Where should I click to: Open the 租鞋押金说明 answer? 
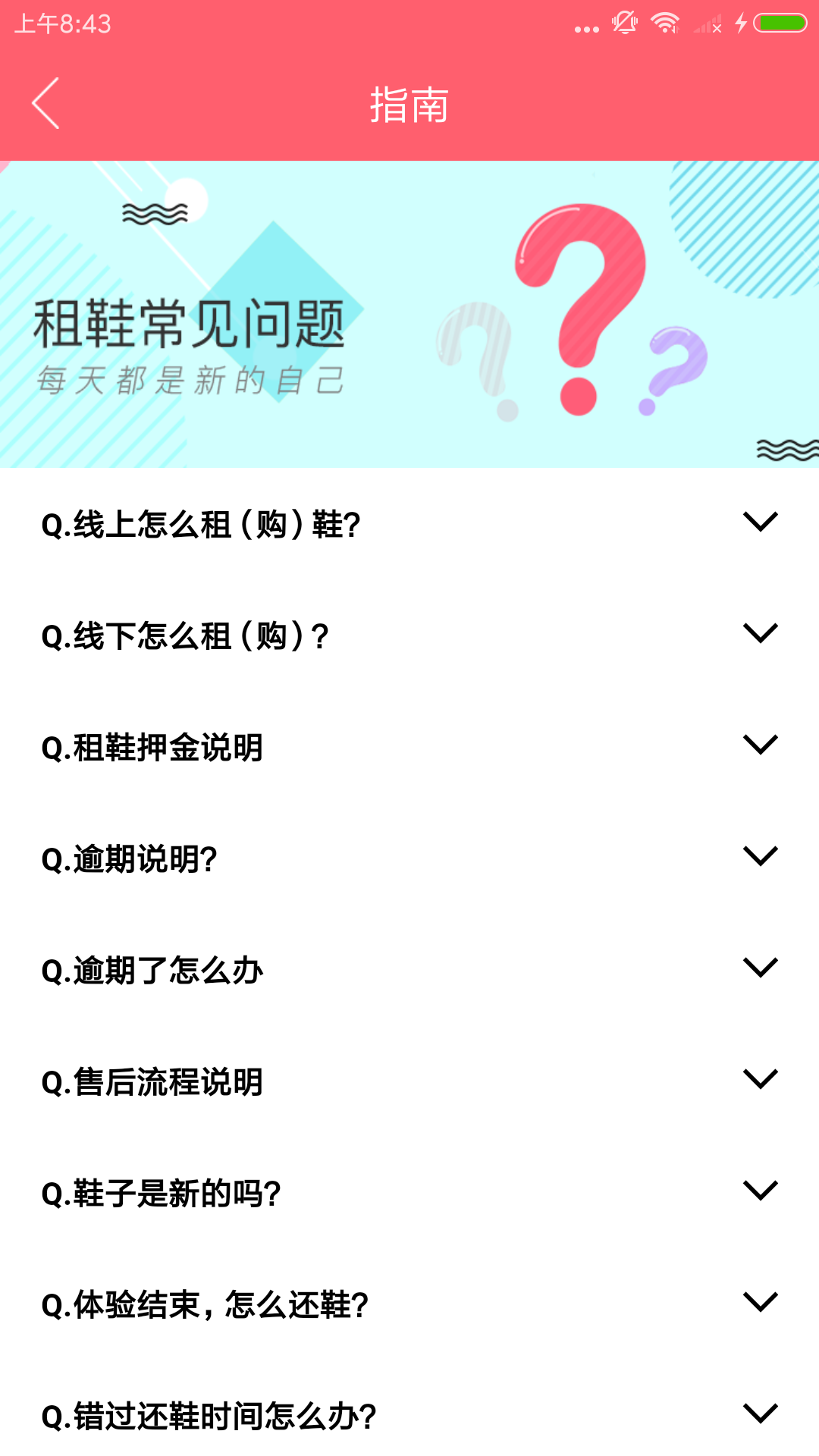pos(760,745)
